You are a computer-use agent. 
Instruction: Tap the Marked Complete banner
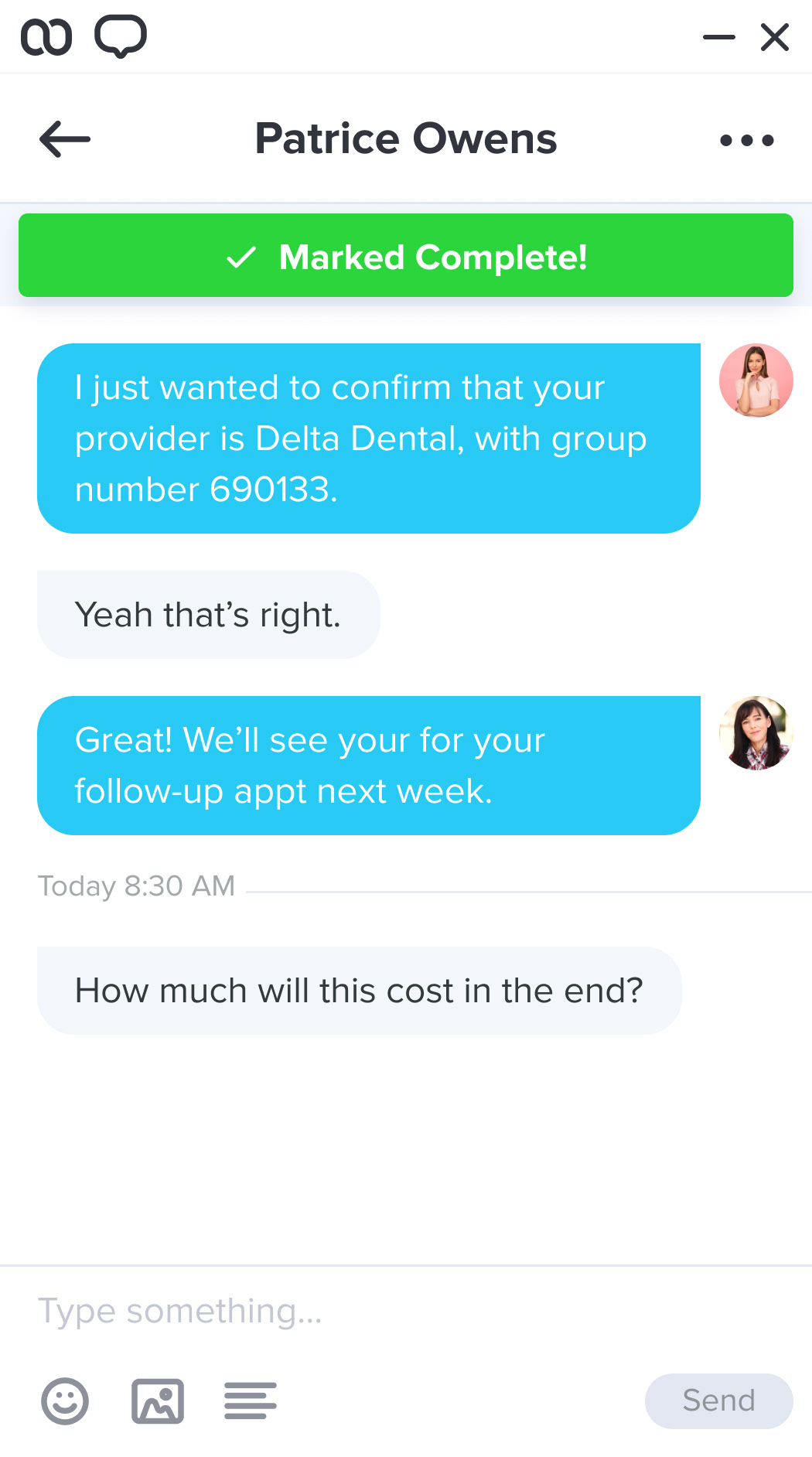click(x=406, y=255)
